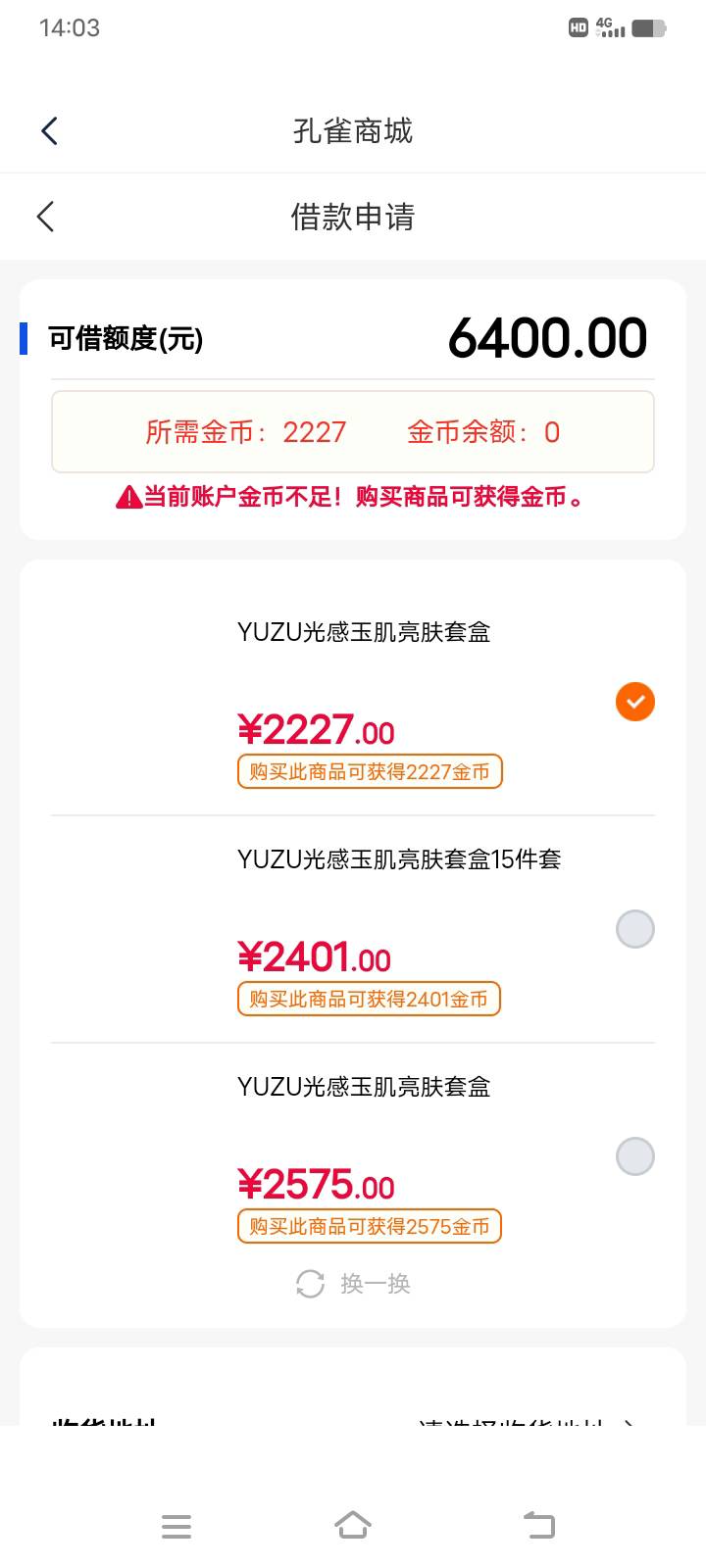Go to the system home screen
The height and width of the screenshot is (1568, 706).
click(353, 1525)
